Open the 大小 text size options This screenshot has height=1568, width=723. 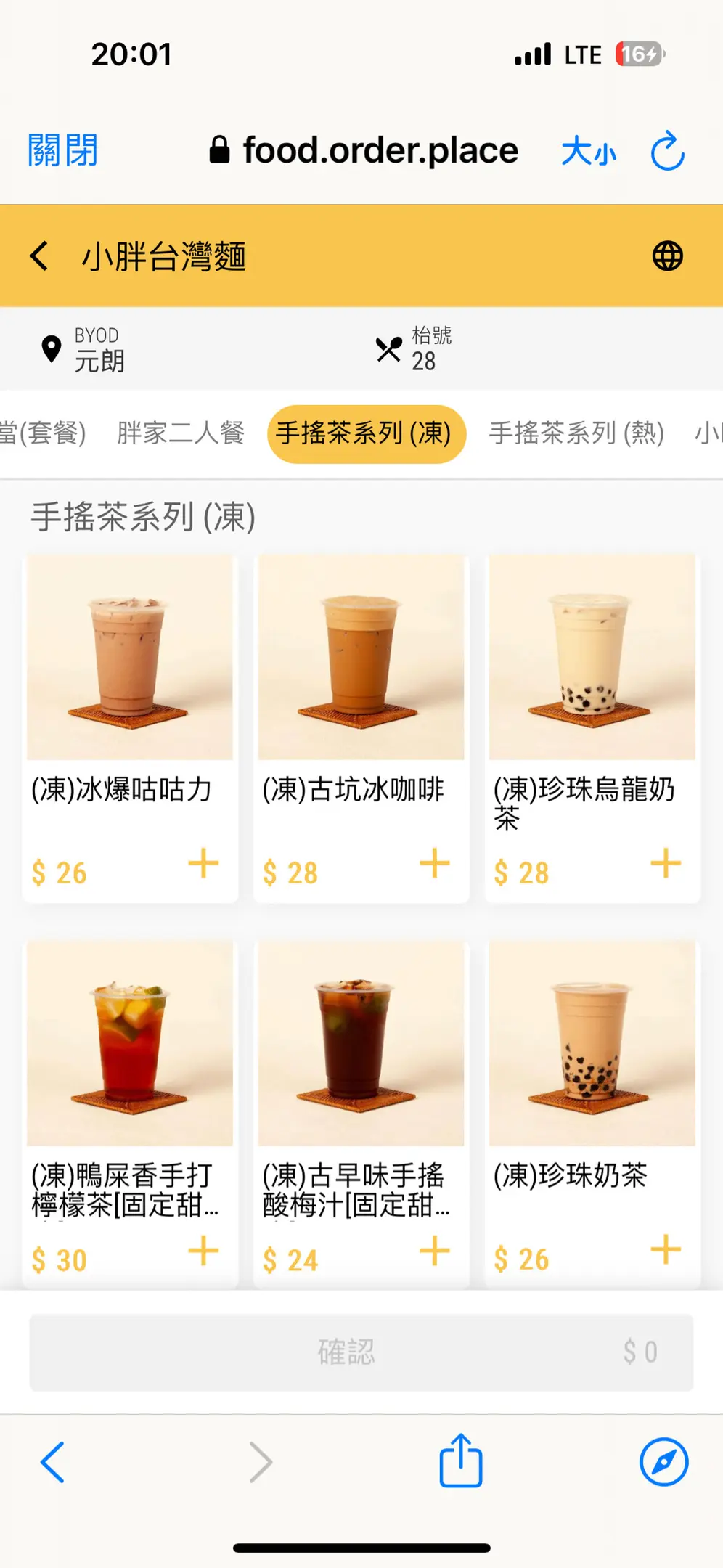(x=588, y=152)
